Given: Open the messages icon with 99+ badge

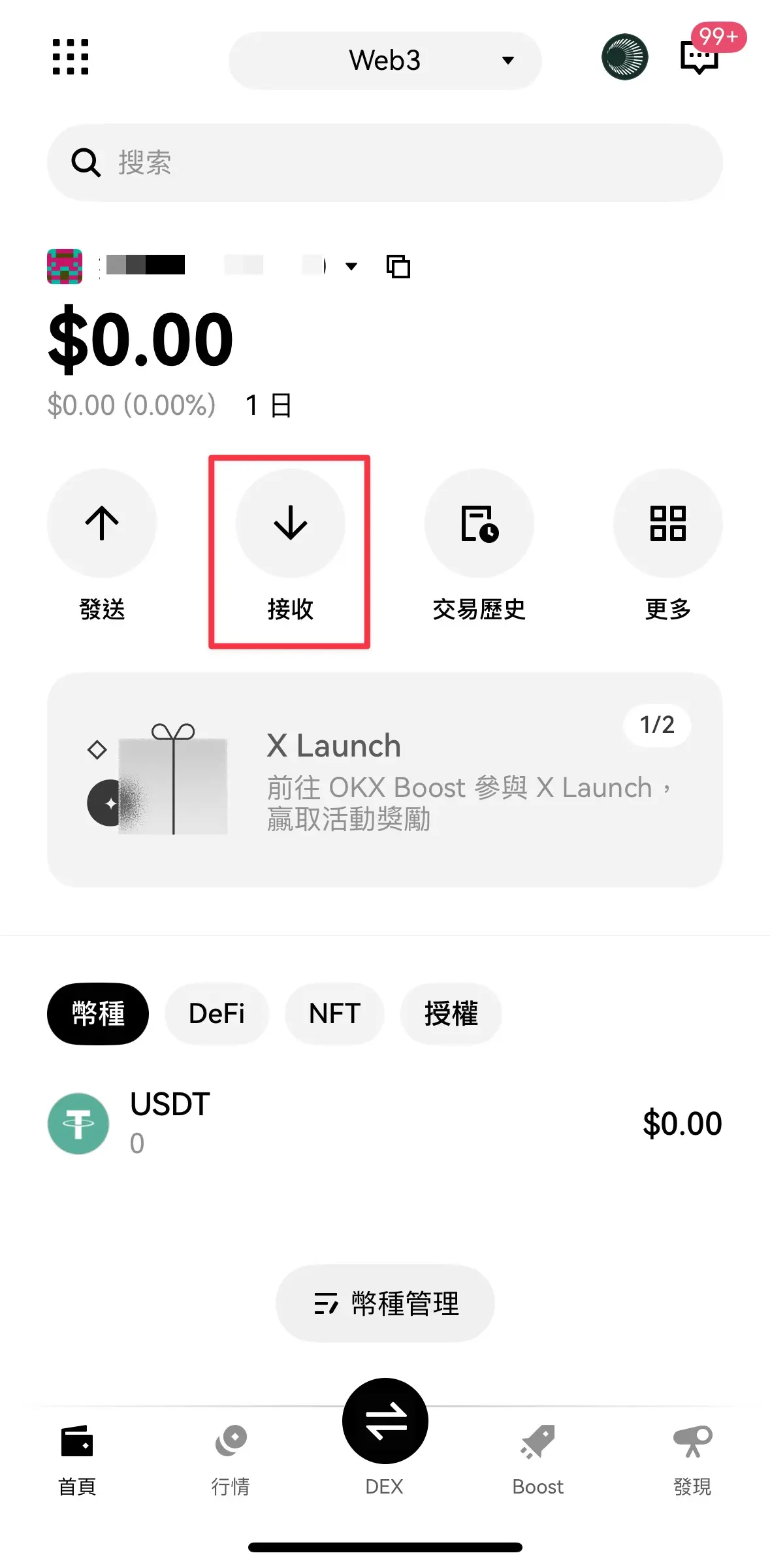Looking at the screenshot, I should 699,57.
